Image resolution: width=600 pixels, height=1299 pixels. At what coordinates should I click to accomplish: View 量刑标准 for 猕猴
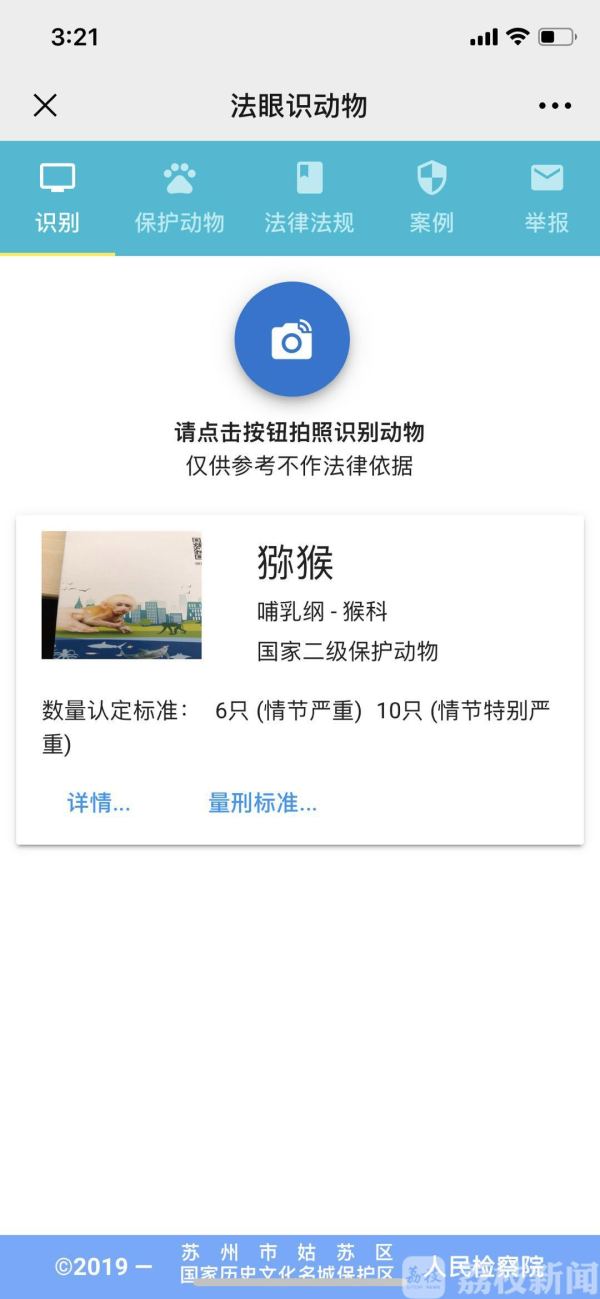coord(262,802)
